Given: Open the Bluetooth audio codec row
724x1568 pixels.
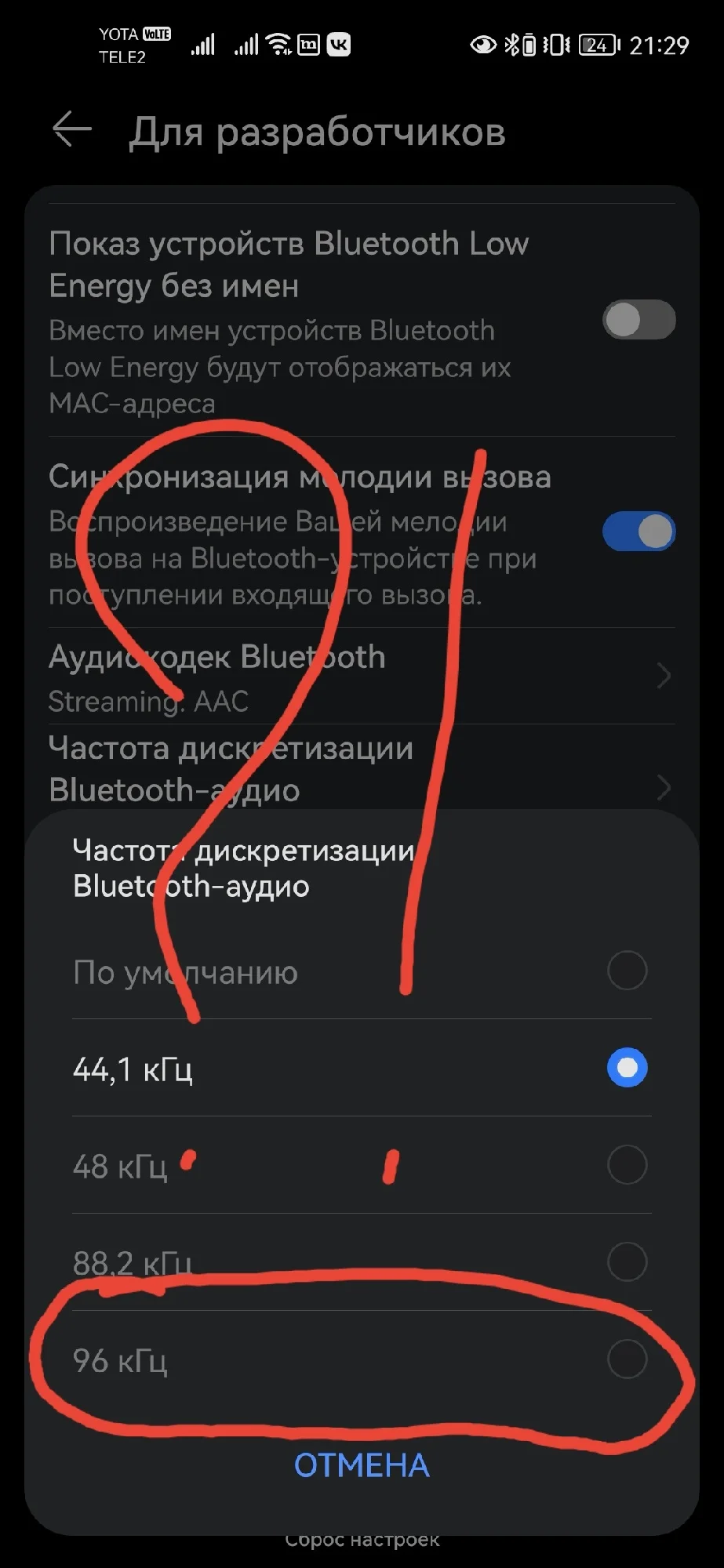Looking at the screenshot, I should 362,677.
